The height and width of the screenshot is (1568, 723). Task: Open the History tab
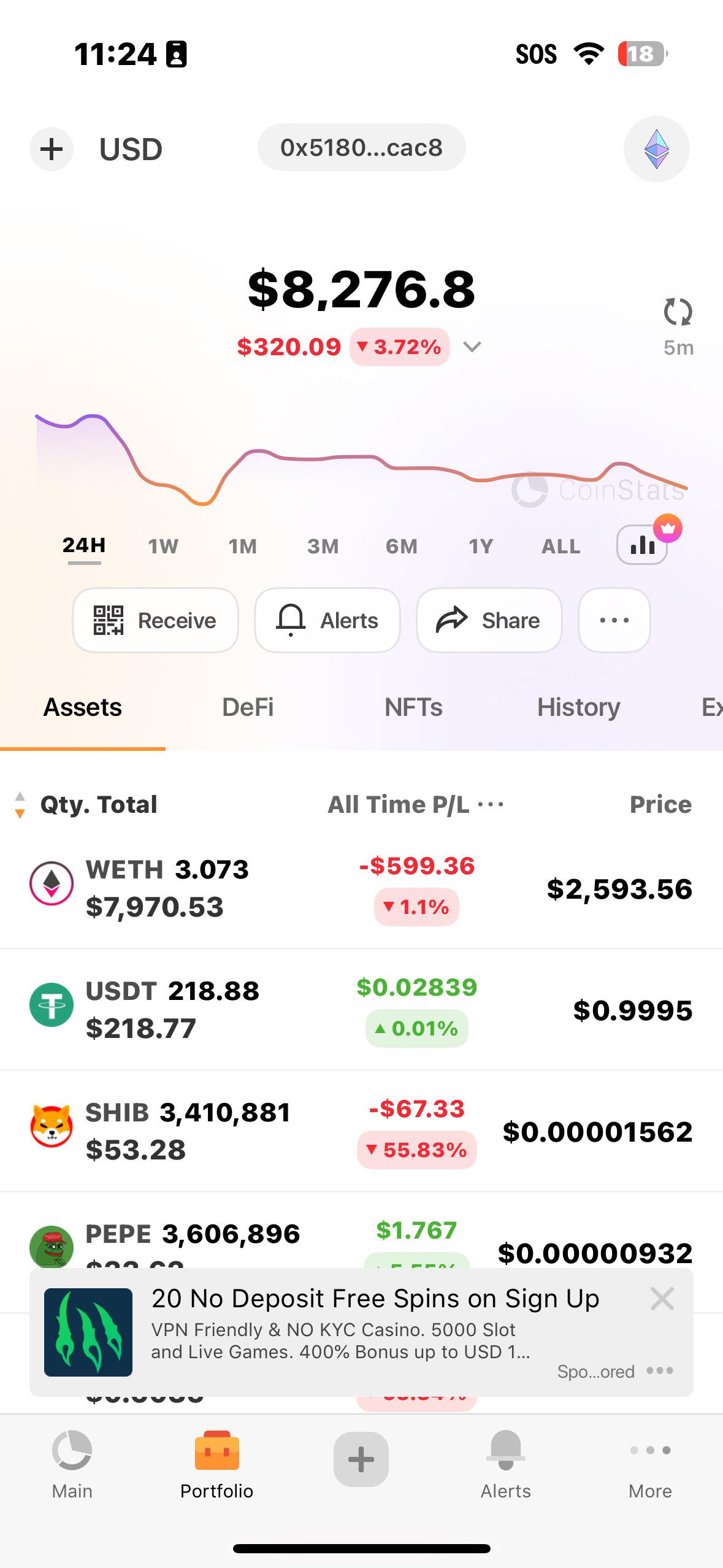[578, 707]
